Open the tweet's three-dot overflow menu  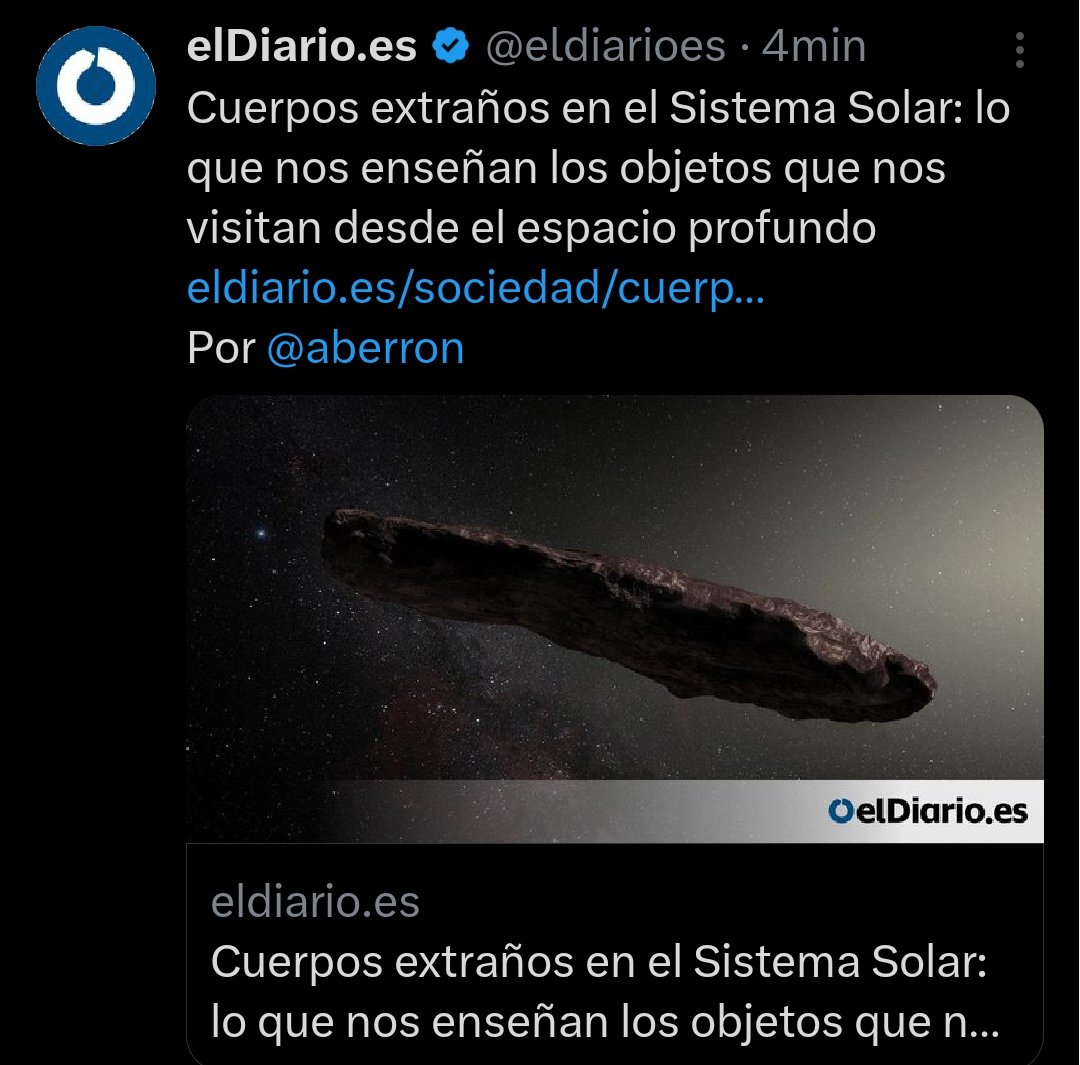1019,50
